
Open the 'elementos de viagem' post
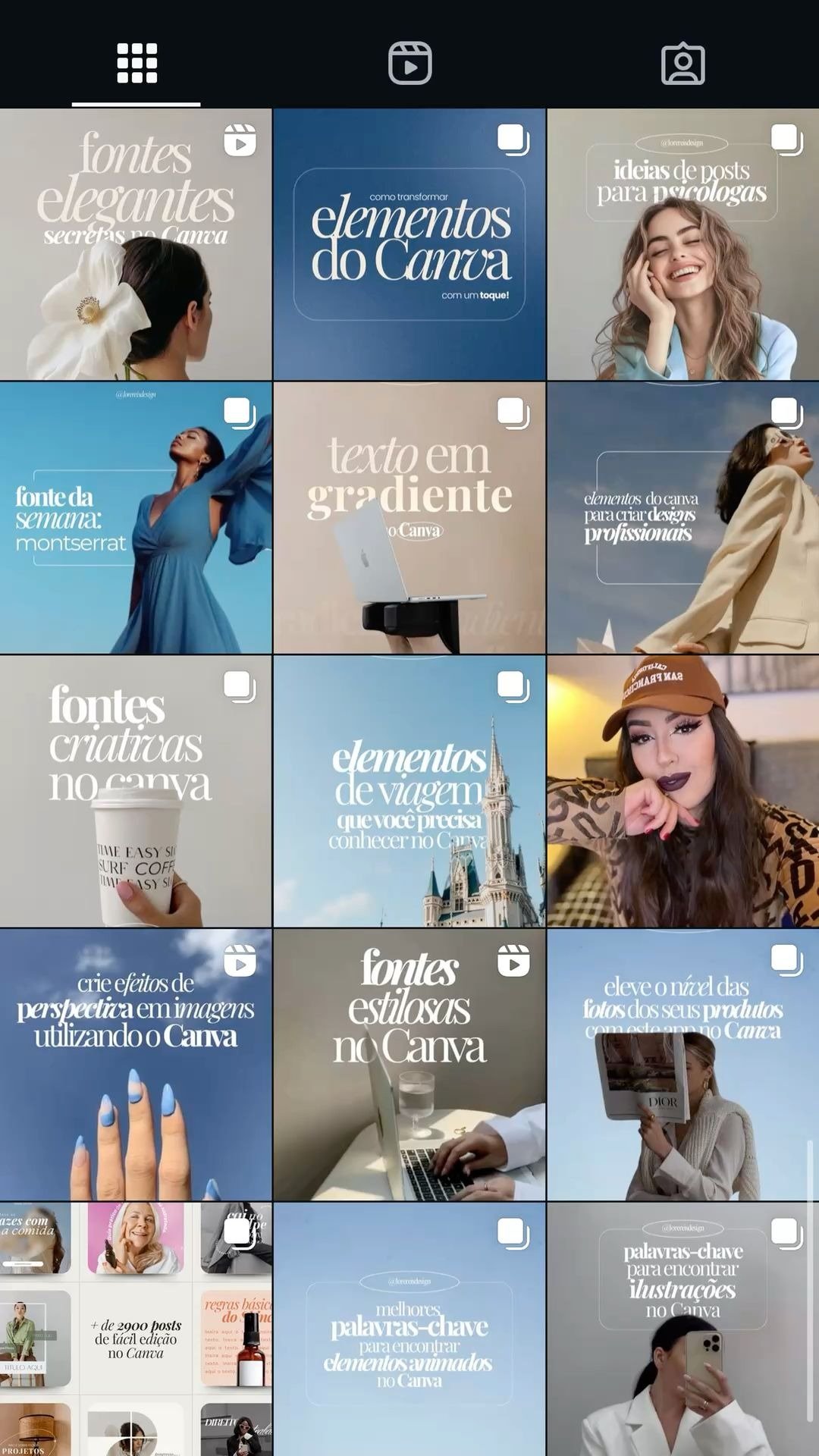coord(409,791)
